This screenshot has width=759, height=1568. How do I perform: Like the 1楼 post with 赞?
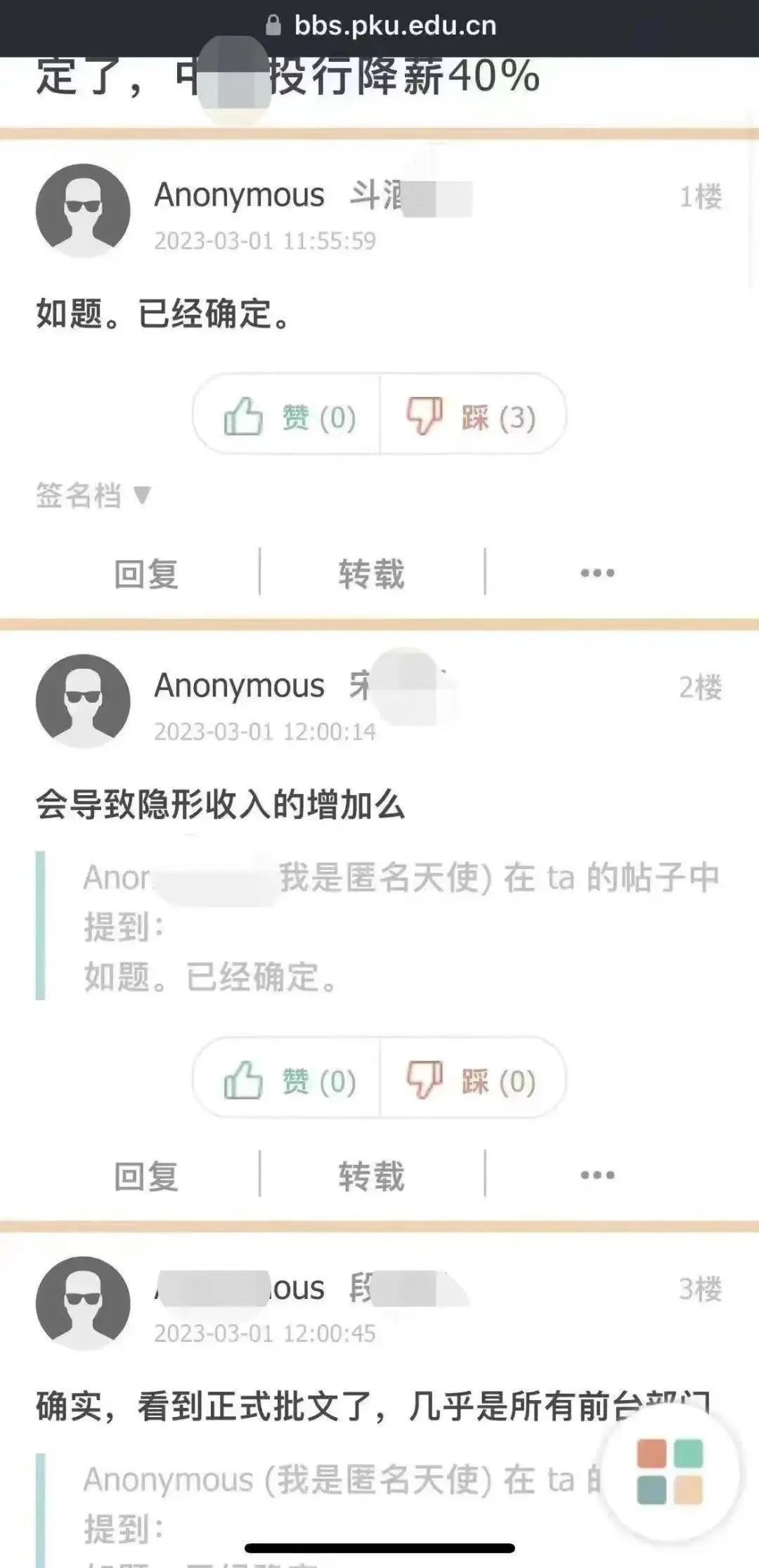(288, 417)
